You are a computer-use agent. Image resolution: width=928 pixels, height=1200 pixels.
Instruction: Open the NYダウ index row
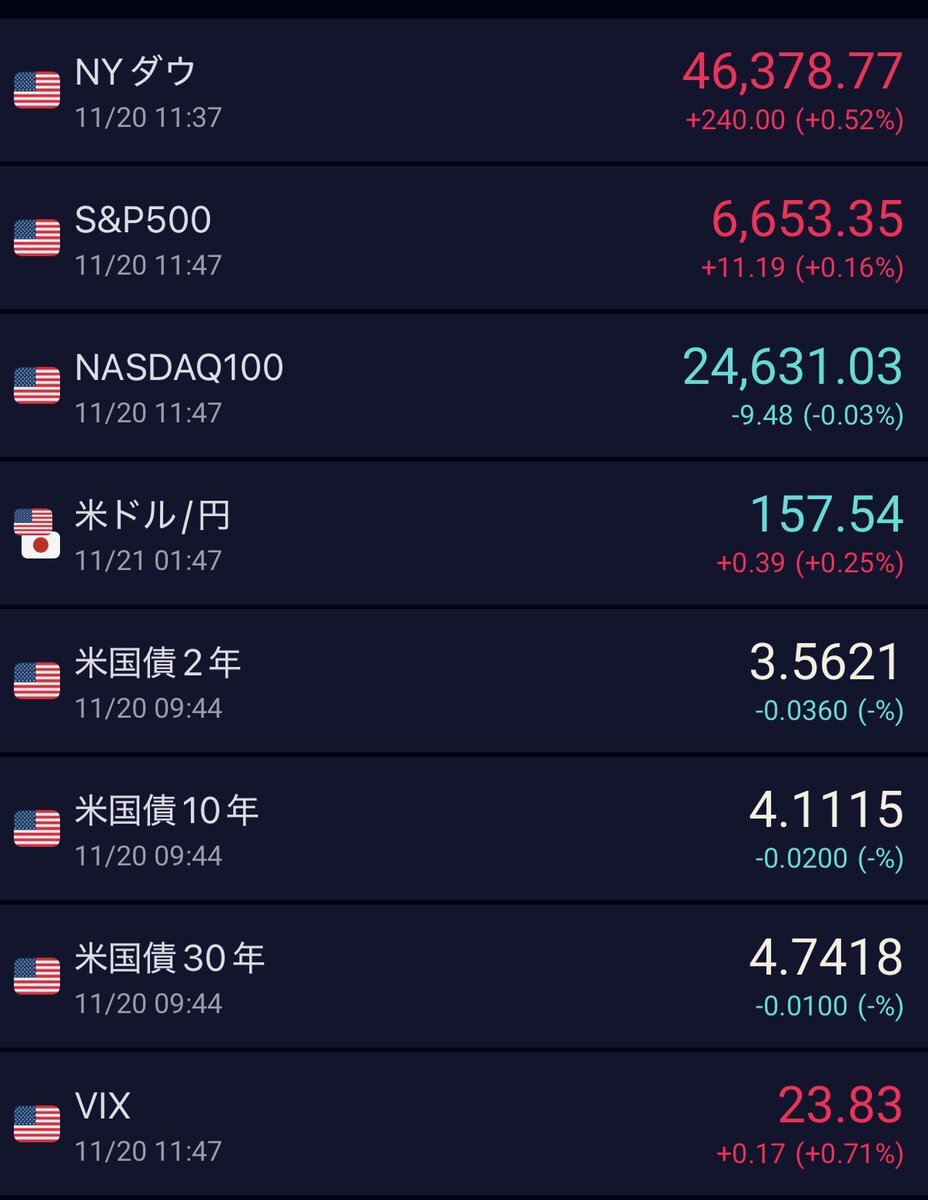tap(464, 91)
